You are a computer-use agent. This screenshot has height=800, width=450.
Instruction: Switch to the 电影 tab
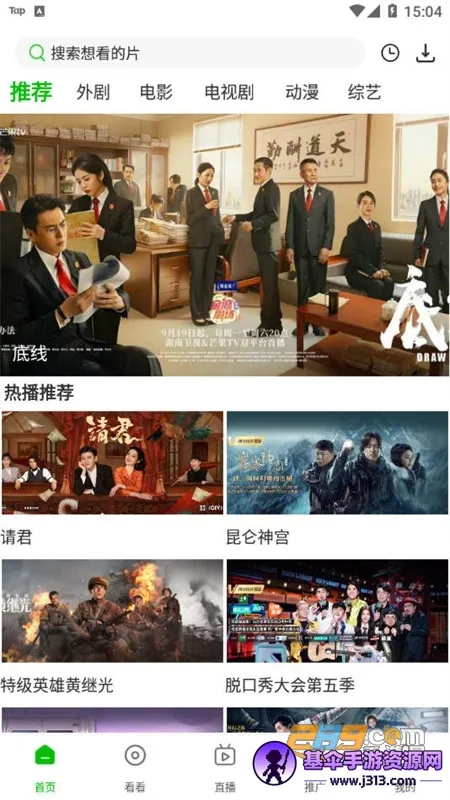pos(156,92)
